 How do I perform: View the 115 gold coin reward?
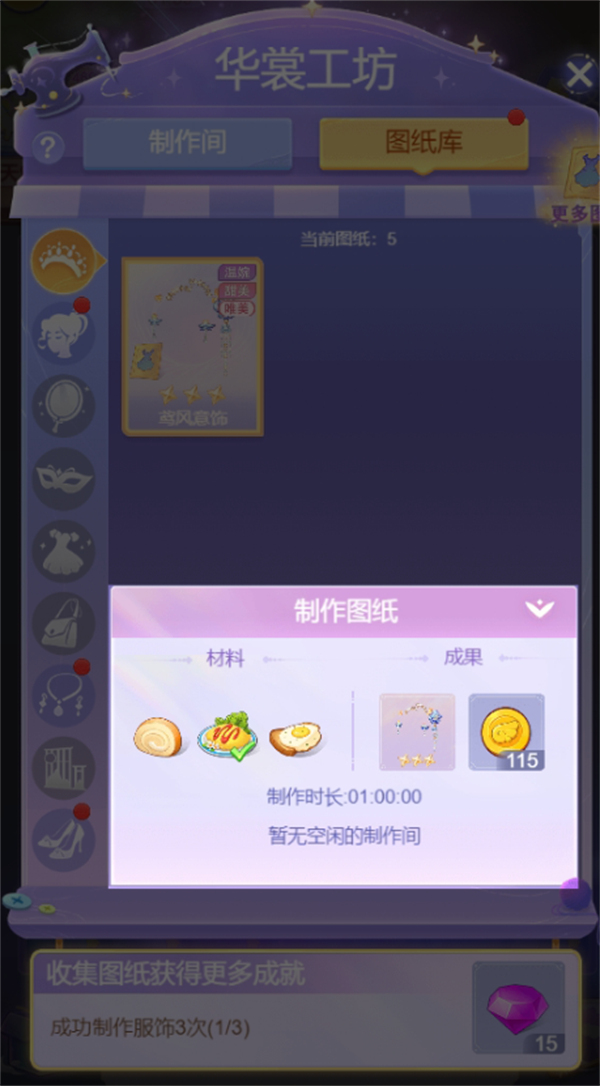(506, 732)
